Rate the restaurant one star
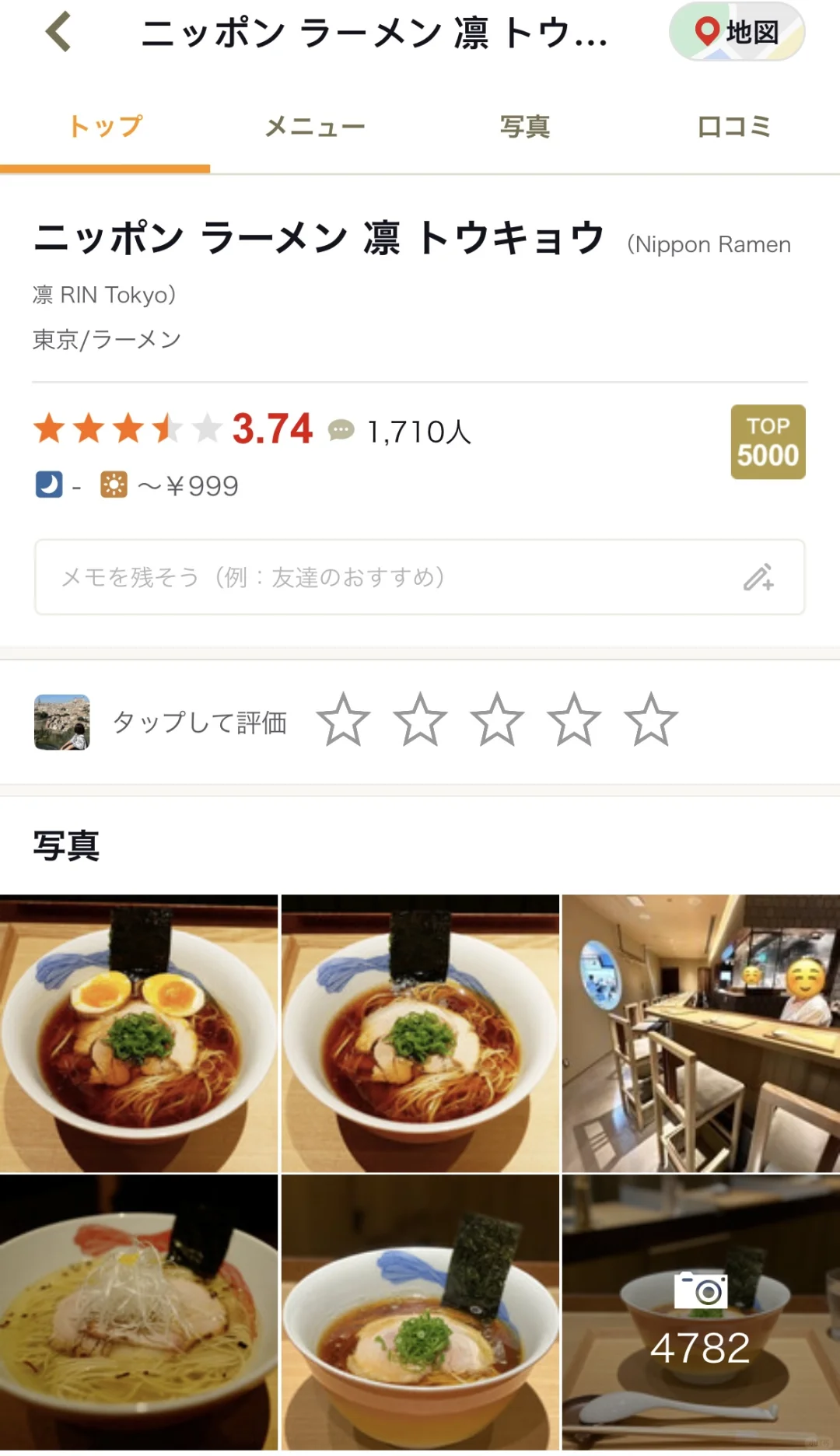 point(343,720)
